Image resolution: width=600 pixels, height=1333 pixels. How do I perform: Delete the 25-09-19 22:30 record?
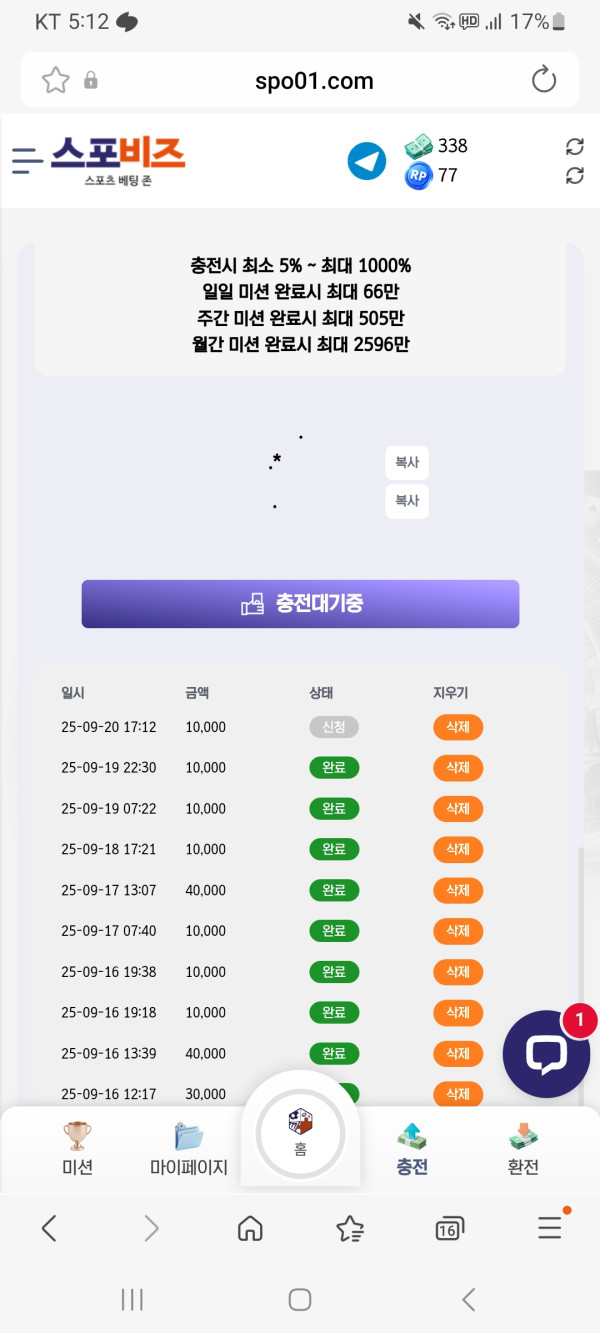click(458, 768)
